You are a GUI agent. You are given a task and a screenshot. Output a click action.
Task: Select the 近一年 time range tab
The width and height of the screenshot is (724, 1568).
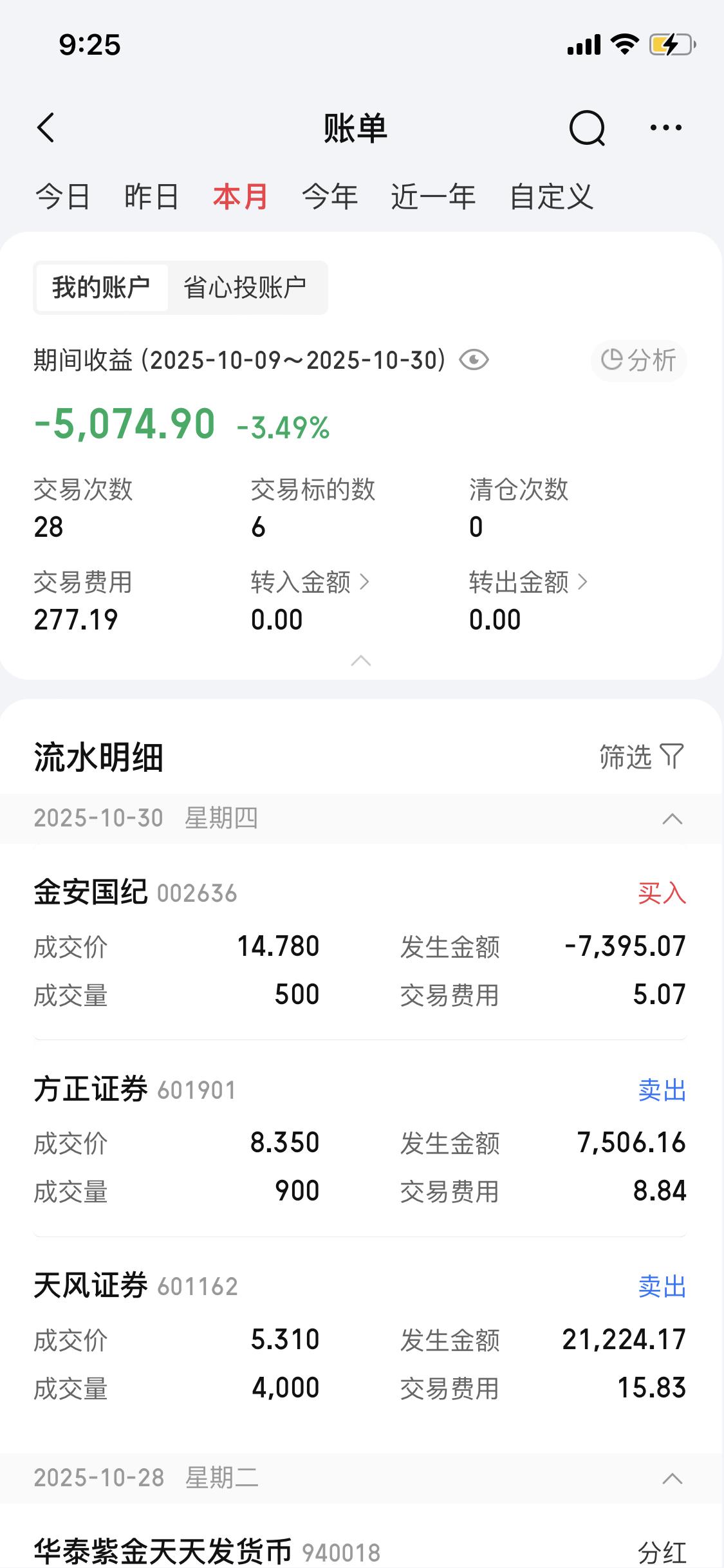coord(434,197)
